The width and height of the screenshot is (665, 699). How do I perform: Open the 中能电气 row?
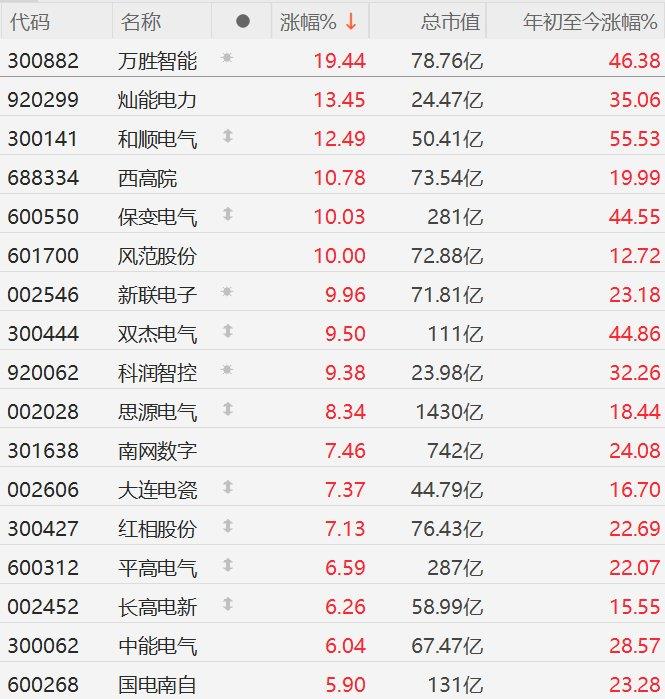pos(157,646)
